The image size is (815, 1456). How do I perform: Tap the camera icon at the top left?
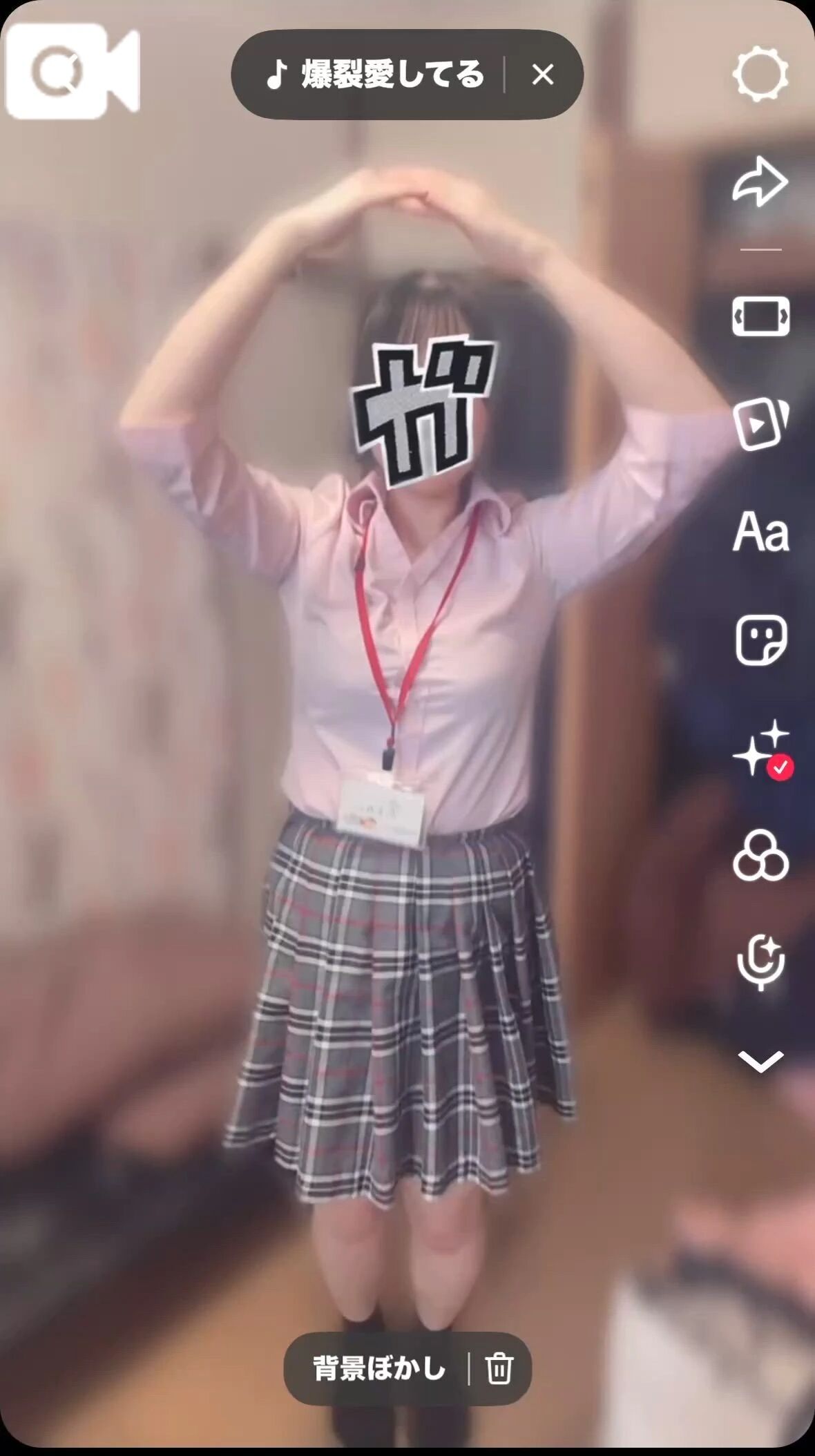click(x=72, y=71)
